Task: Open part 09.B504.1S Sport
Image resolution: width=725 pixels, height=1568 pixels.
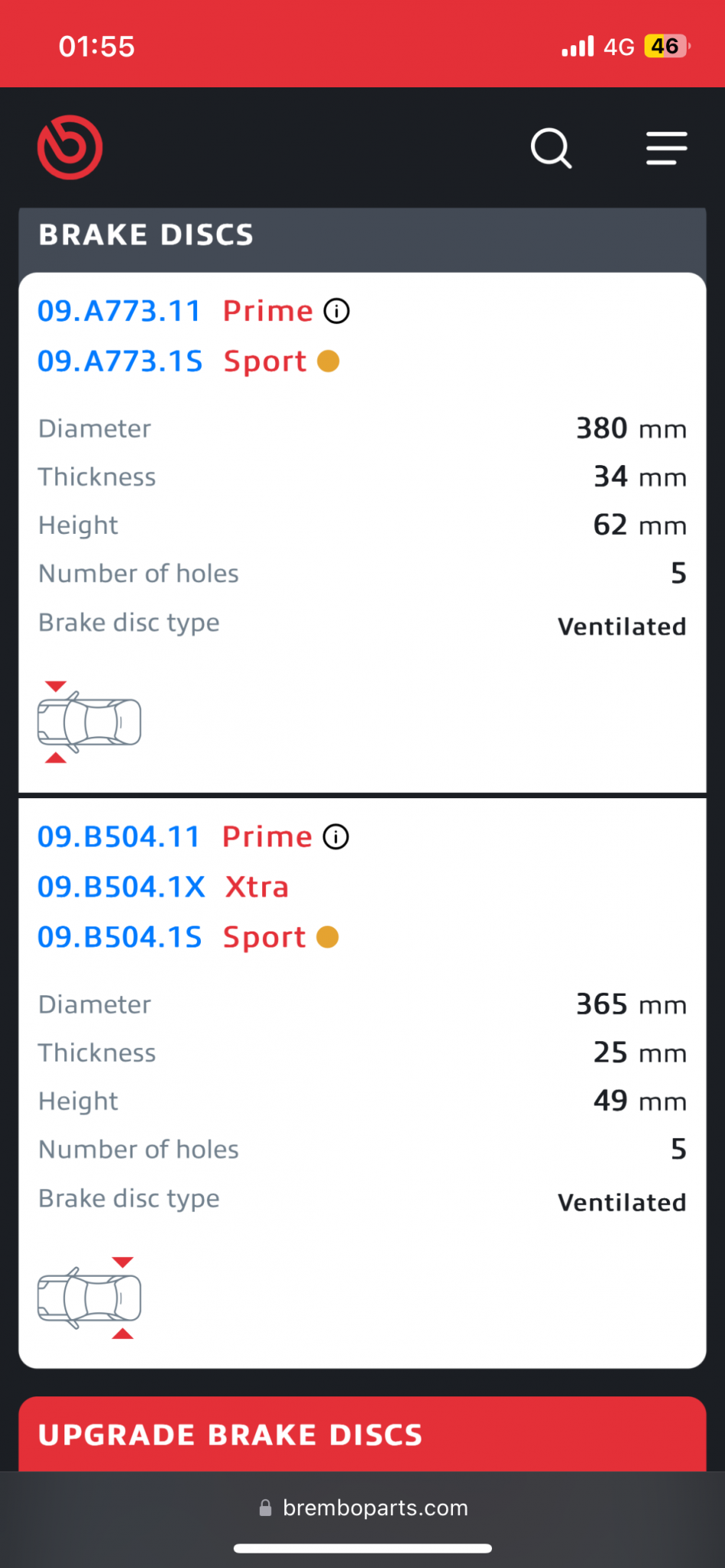Action: pos(120,937)
